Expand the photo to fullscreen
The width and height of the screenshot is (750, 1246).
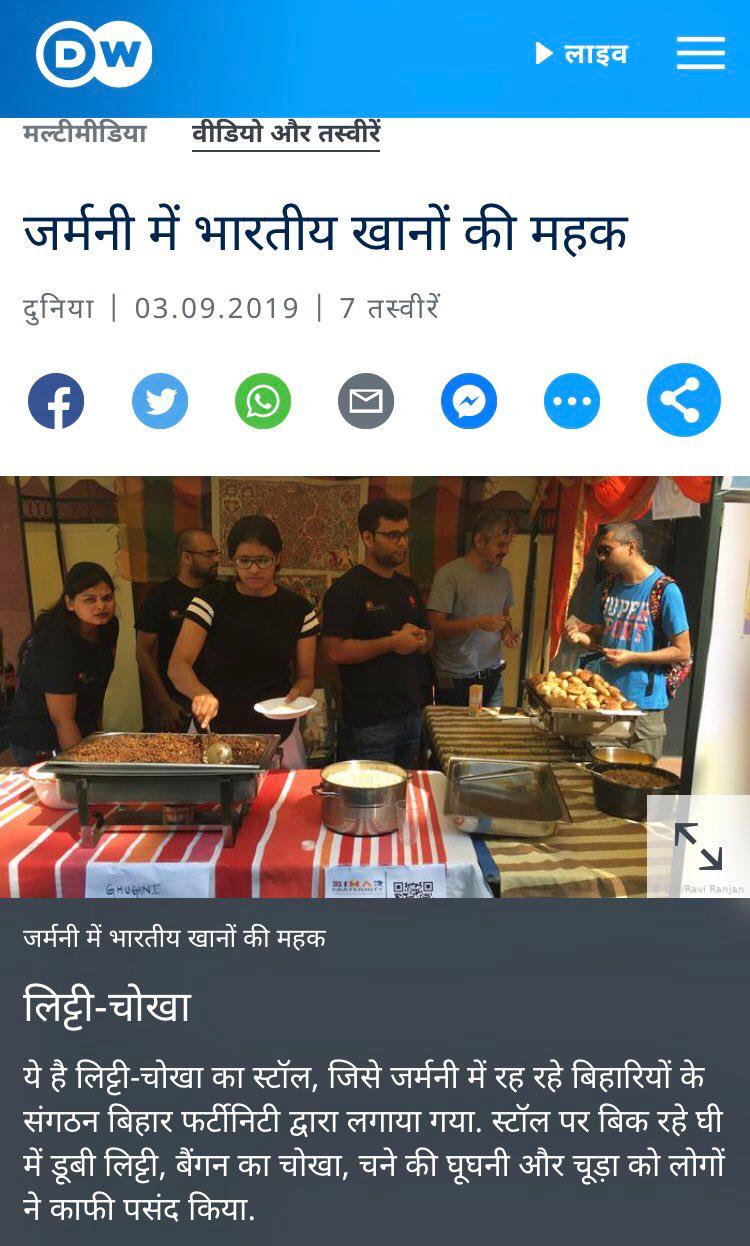(698, 846)
